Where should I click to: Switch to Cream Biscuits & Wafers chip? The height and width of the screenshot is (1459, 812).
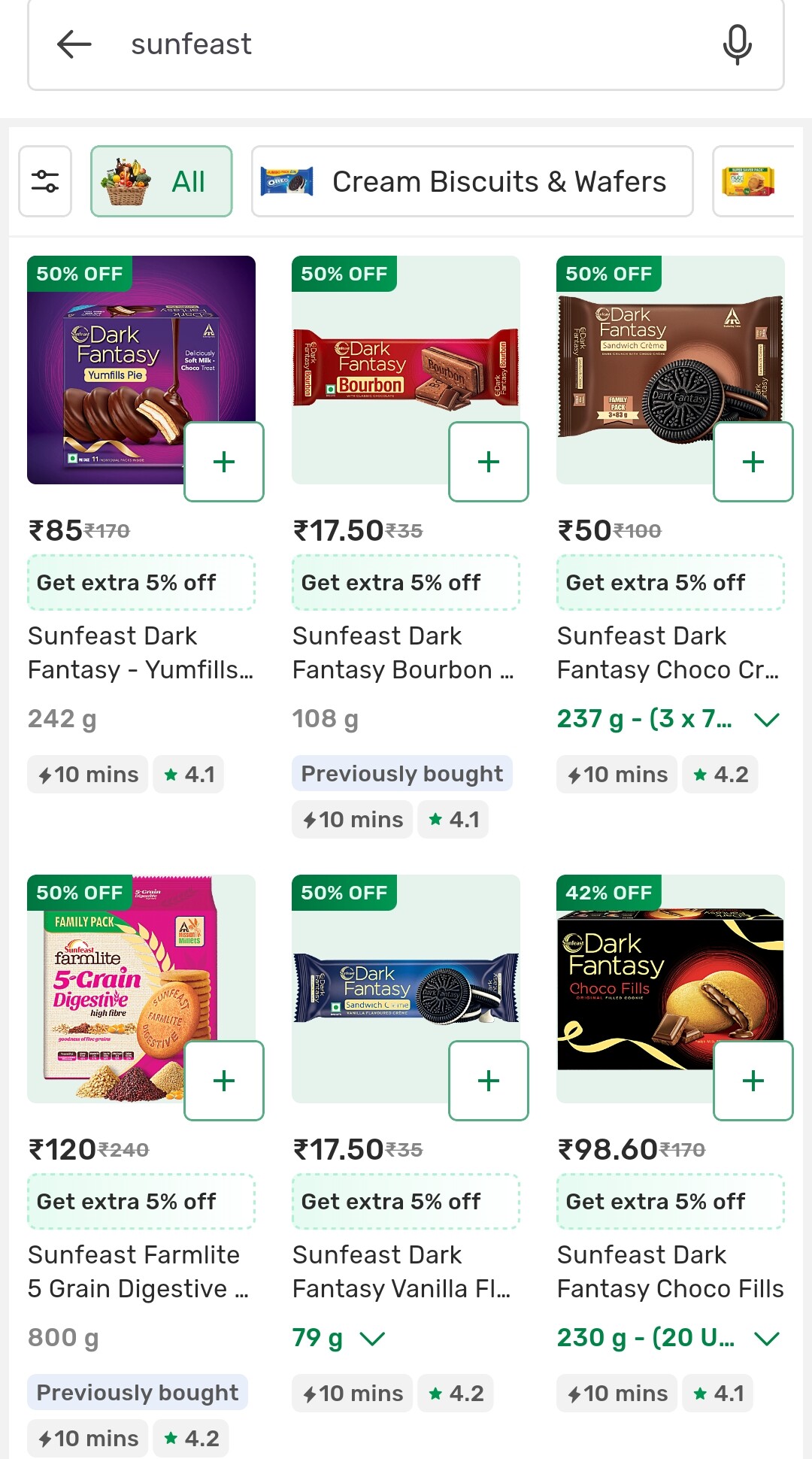tap(472, 181)
